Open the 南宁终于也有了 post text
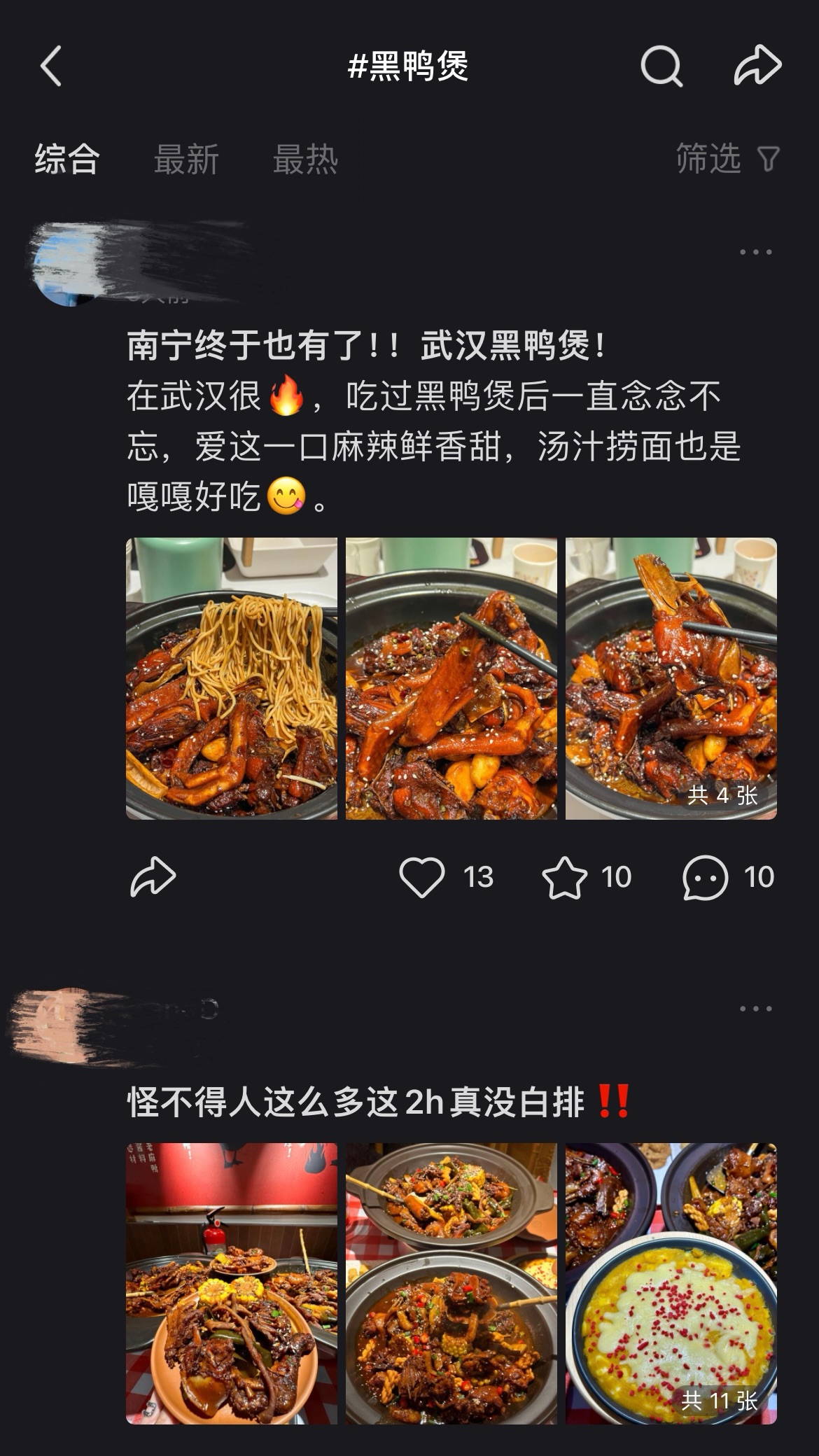 [x=434, y=420]
